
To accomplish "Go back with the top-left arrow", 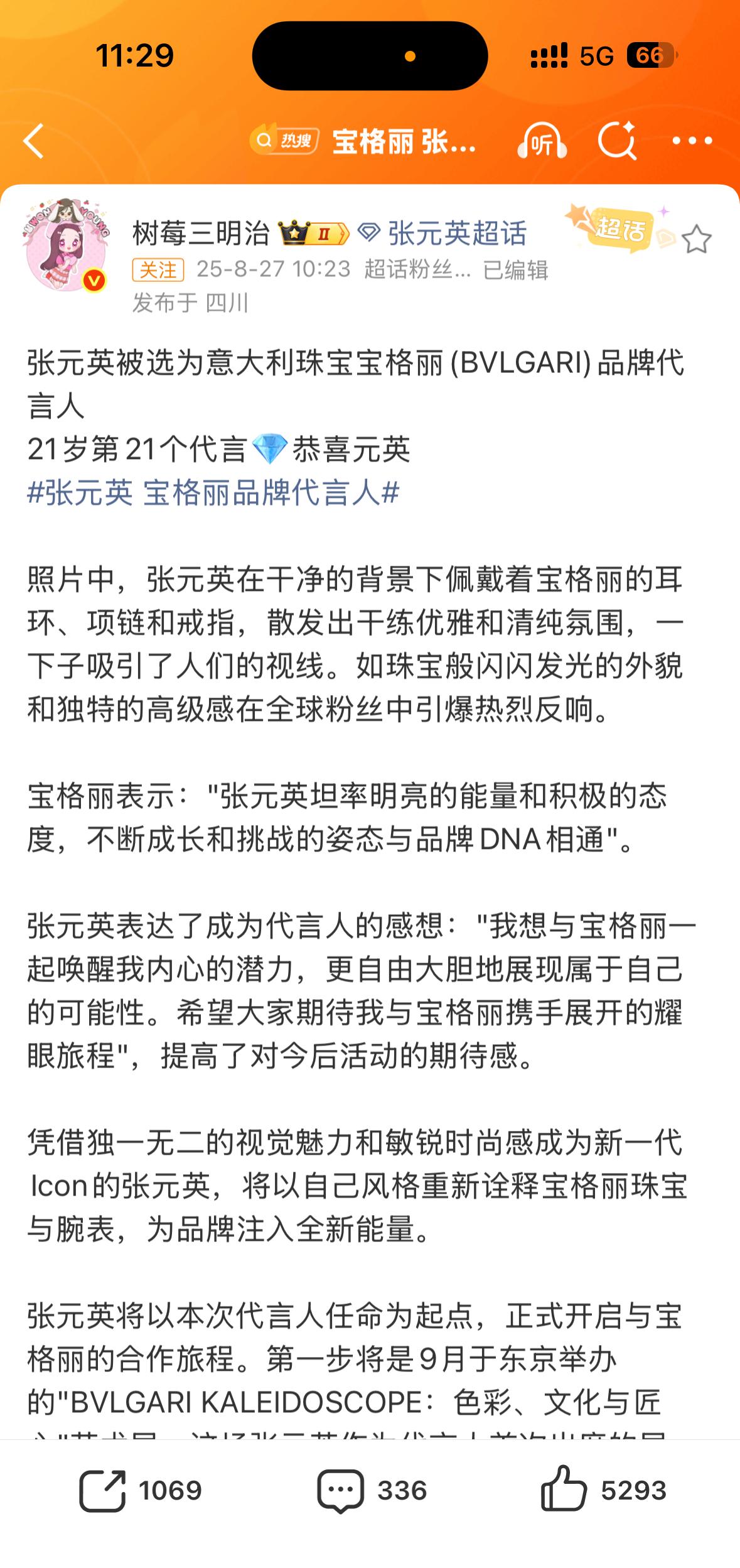I will click(x=34, y=141).
